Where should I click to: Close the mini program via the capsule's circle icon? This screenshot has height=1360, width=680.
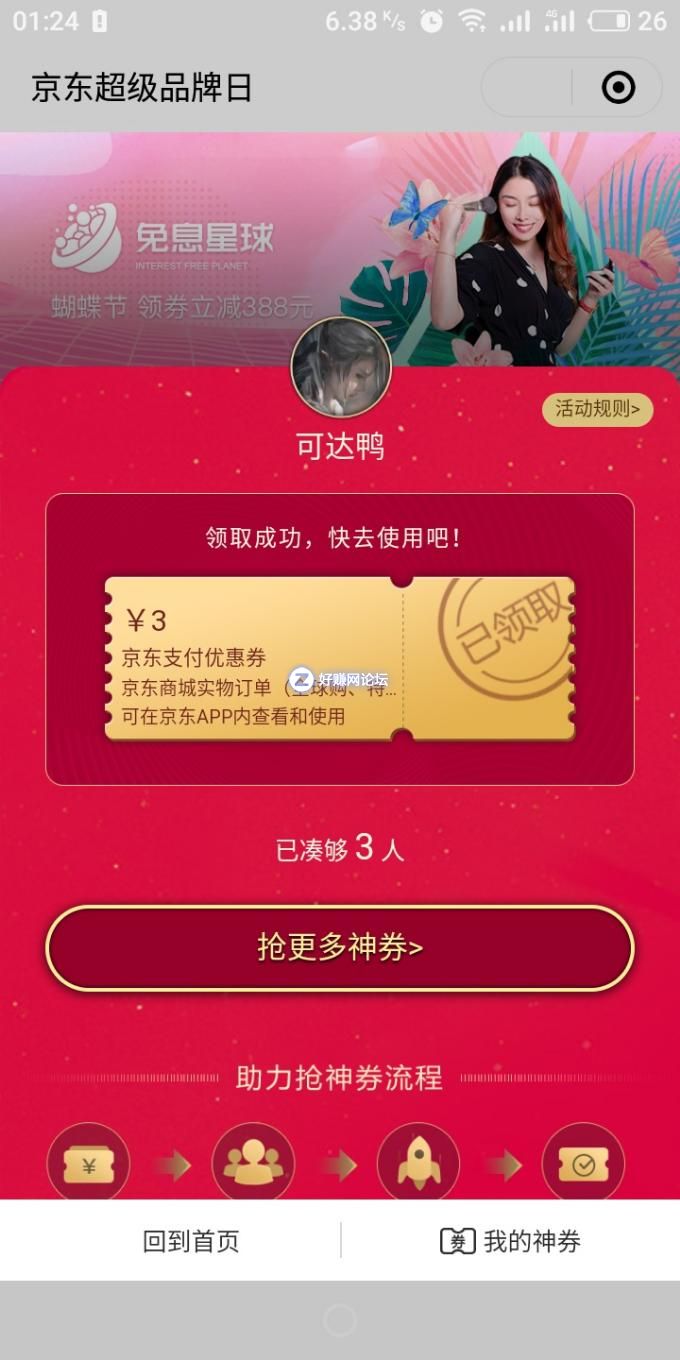[618, 88]
